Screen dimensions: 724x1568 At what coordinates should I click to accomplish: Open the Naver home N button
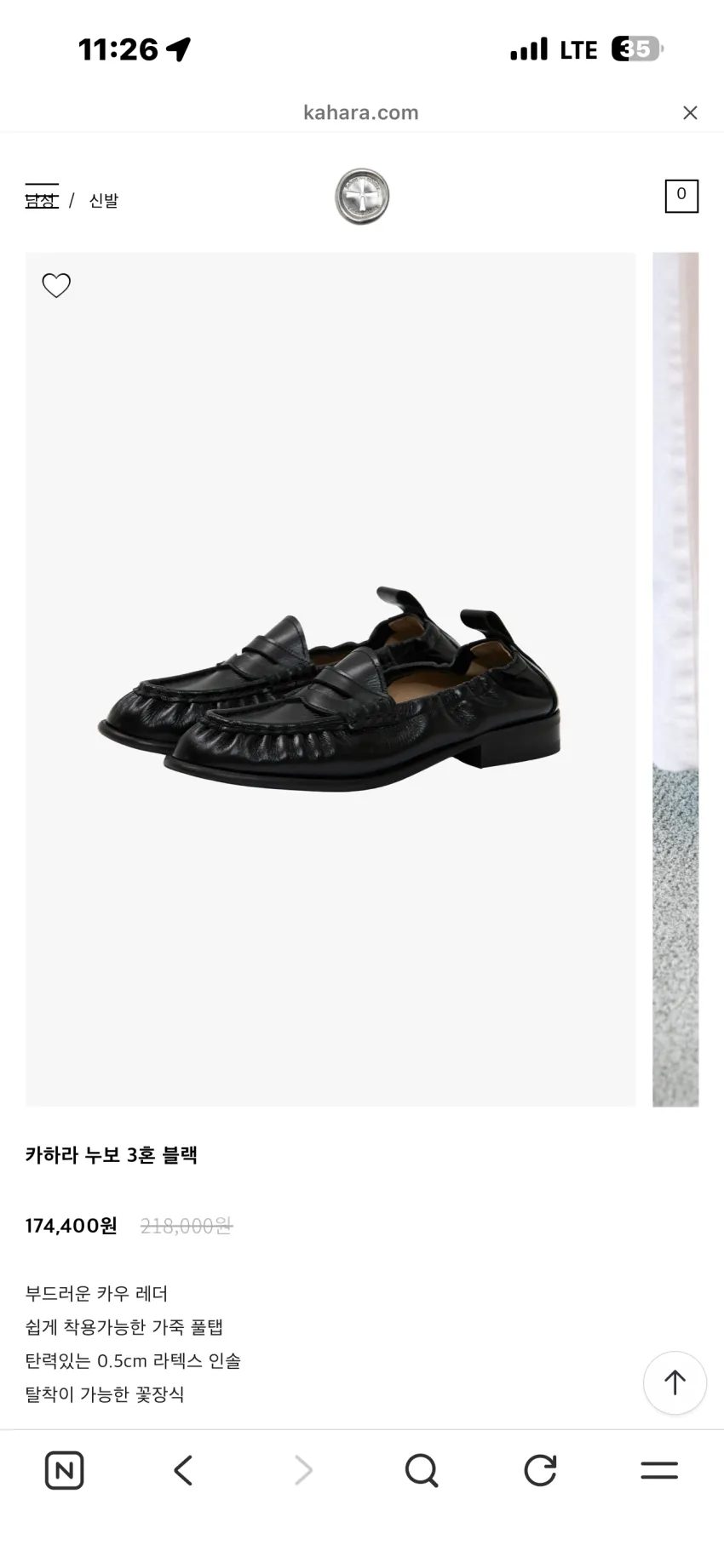pos(64,1470)
